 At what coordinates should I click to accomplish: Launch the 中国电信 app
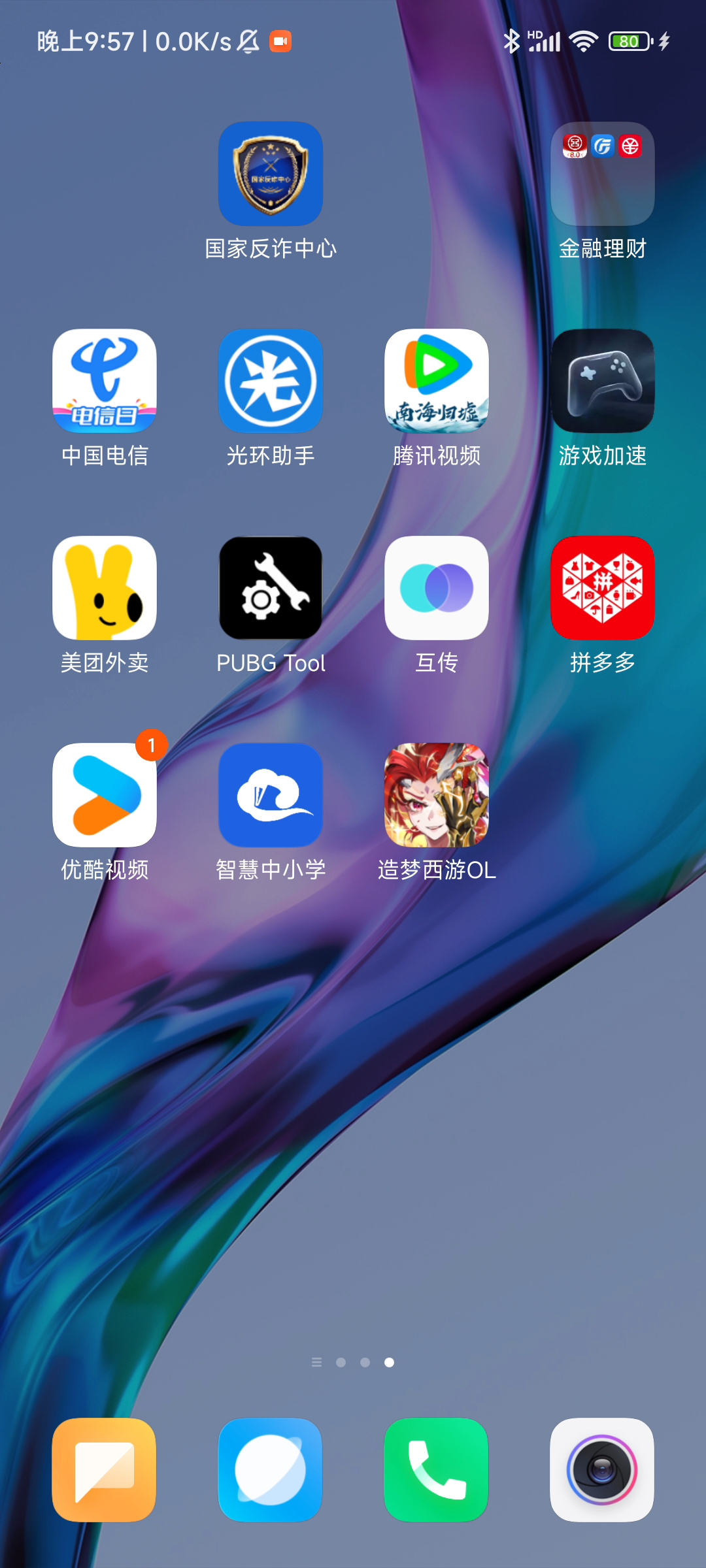coord(105,381)
